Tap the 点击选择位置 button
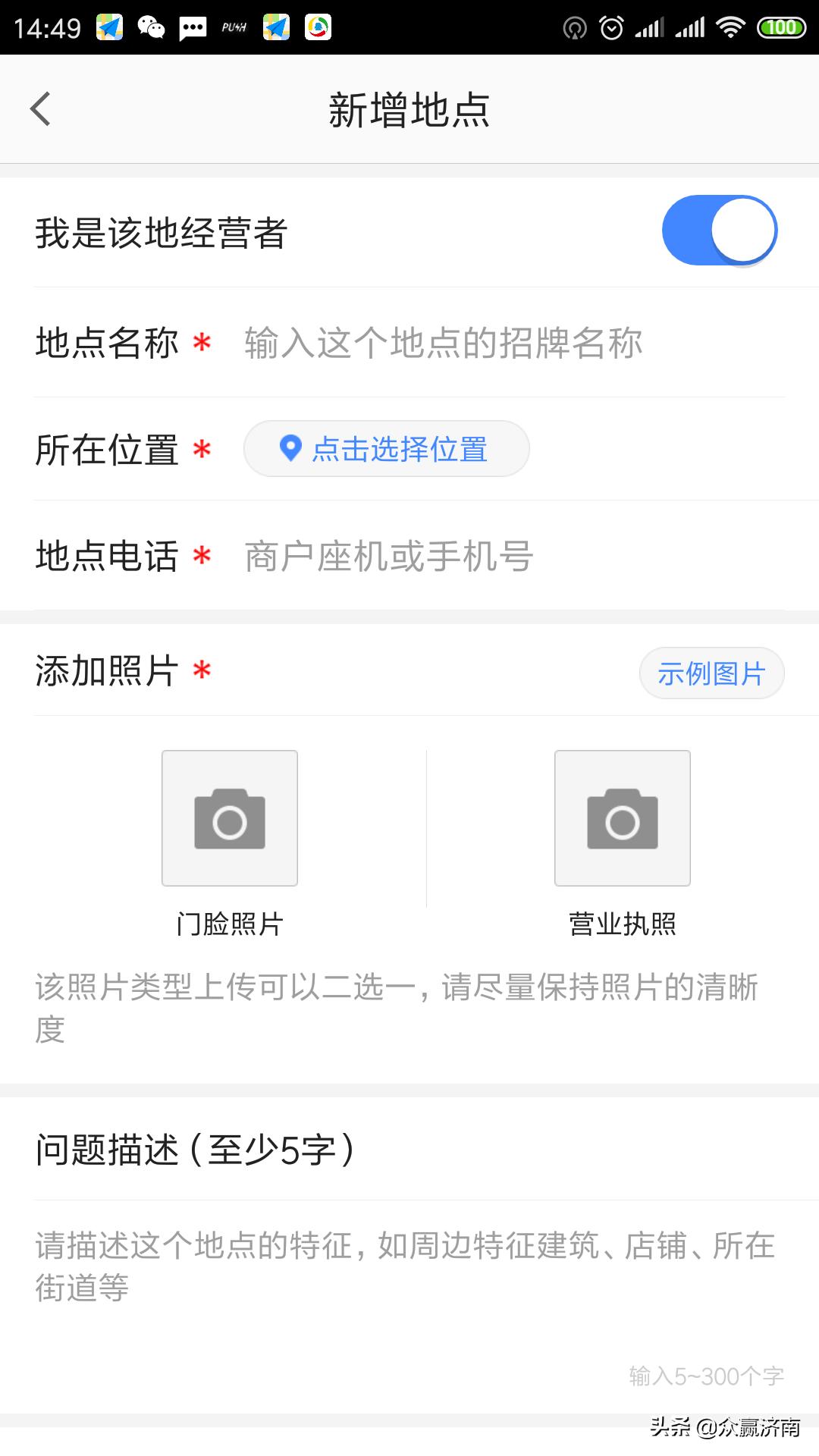This screenshot has width=819, height=1456. [387, 448]
